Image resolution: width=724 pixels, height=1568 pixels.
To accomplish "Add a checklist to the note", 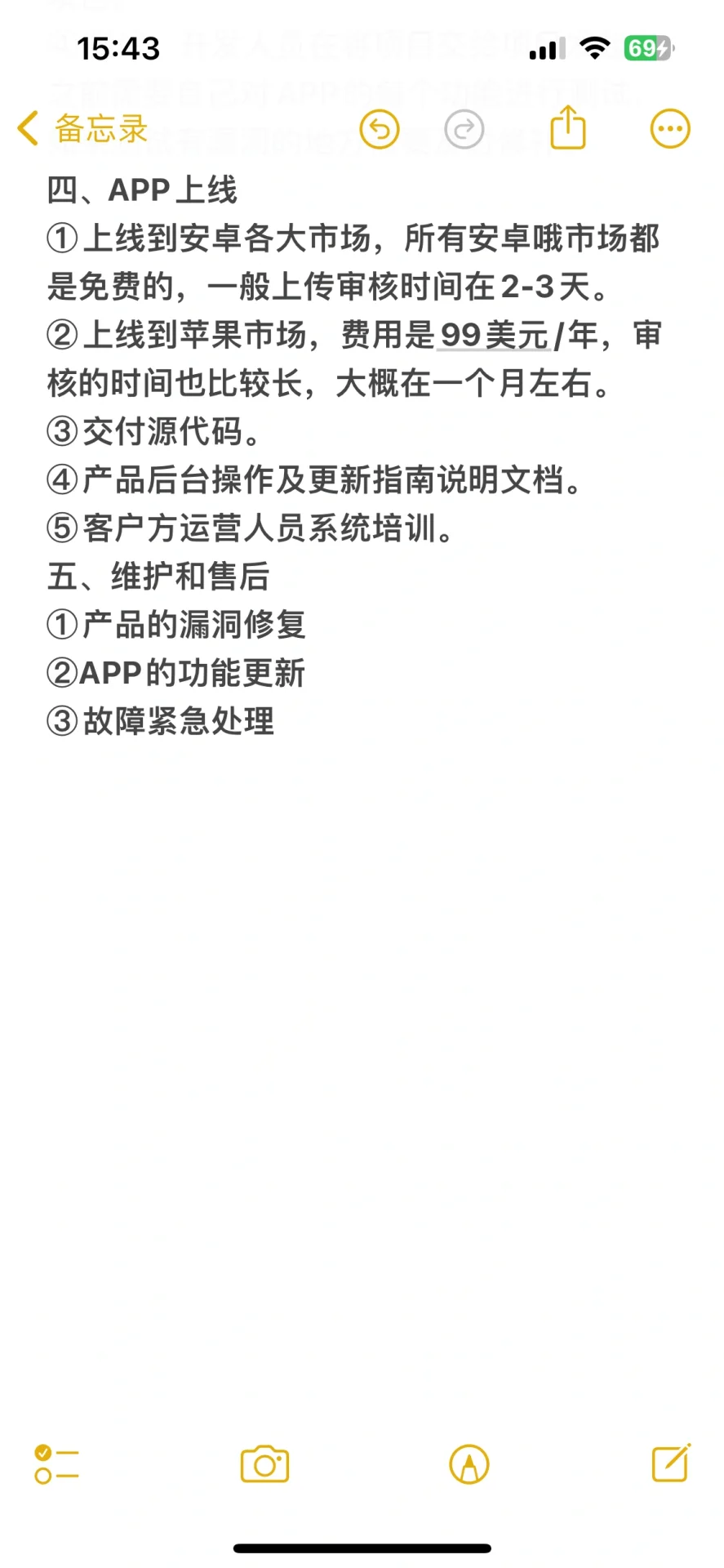I will click(57, 1464).
